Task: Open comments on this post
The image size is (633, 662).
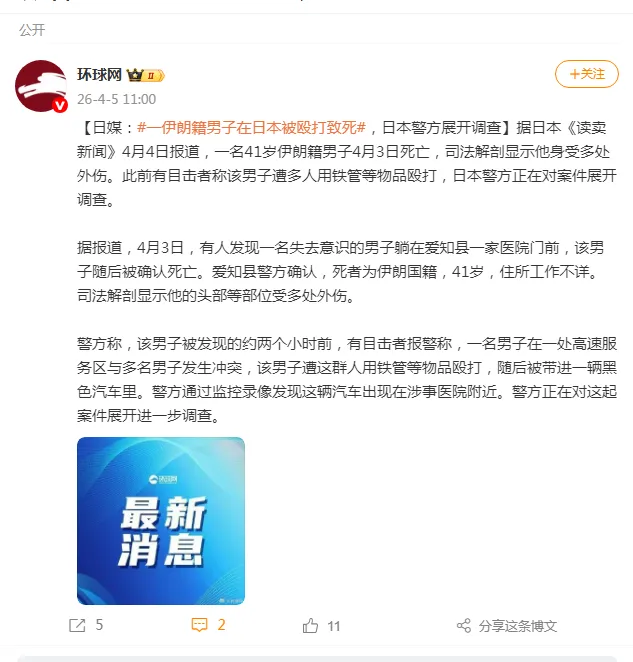Action: click(209, 626)
